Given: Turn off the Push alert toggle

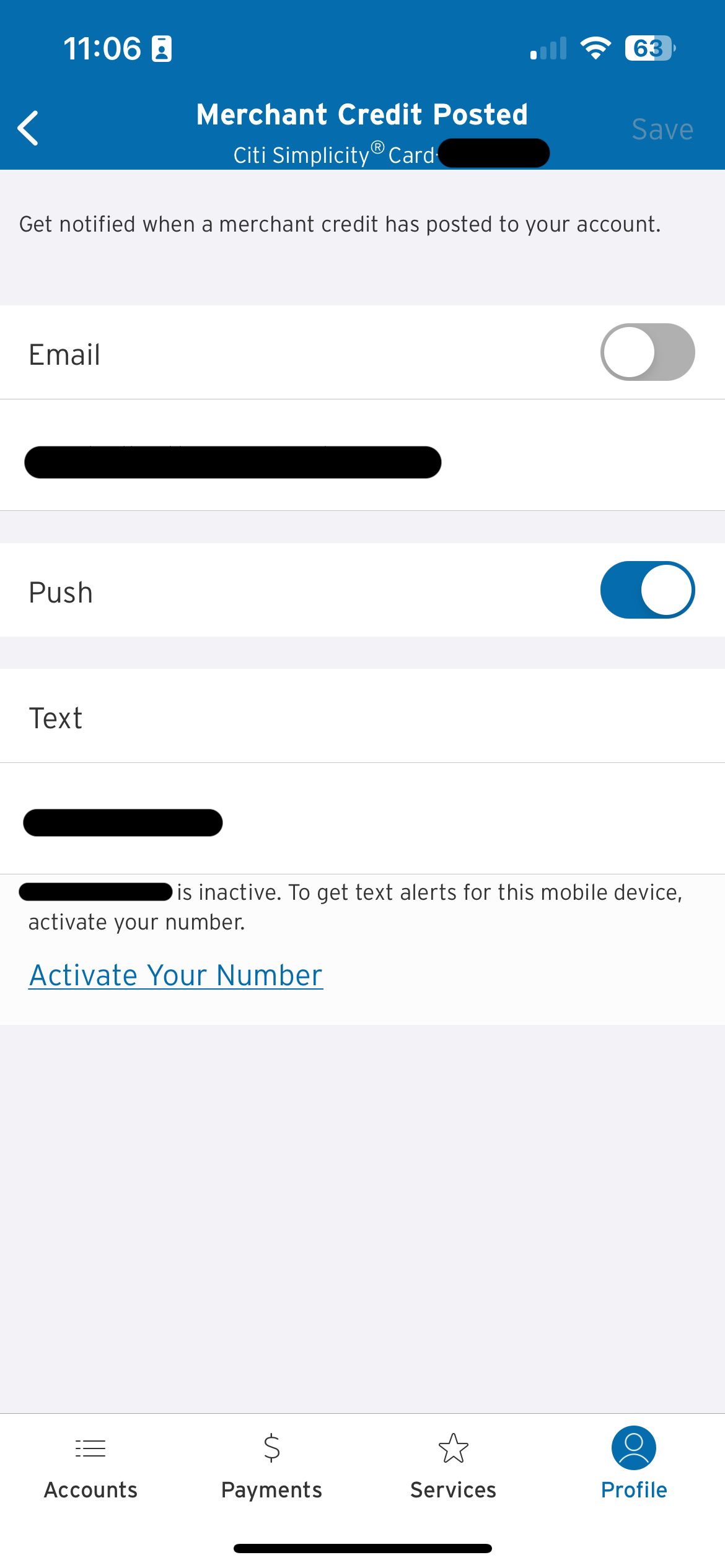Looking at the screenshot, I should coord(647,590).
